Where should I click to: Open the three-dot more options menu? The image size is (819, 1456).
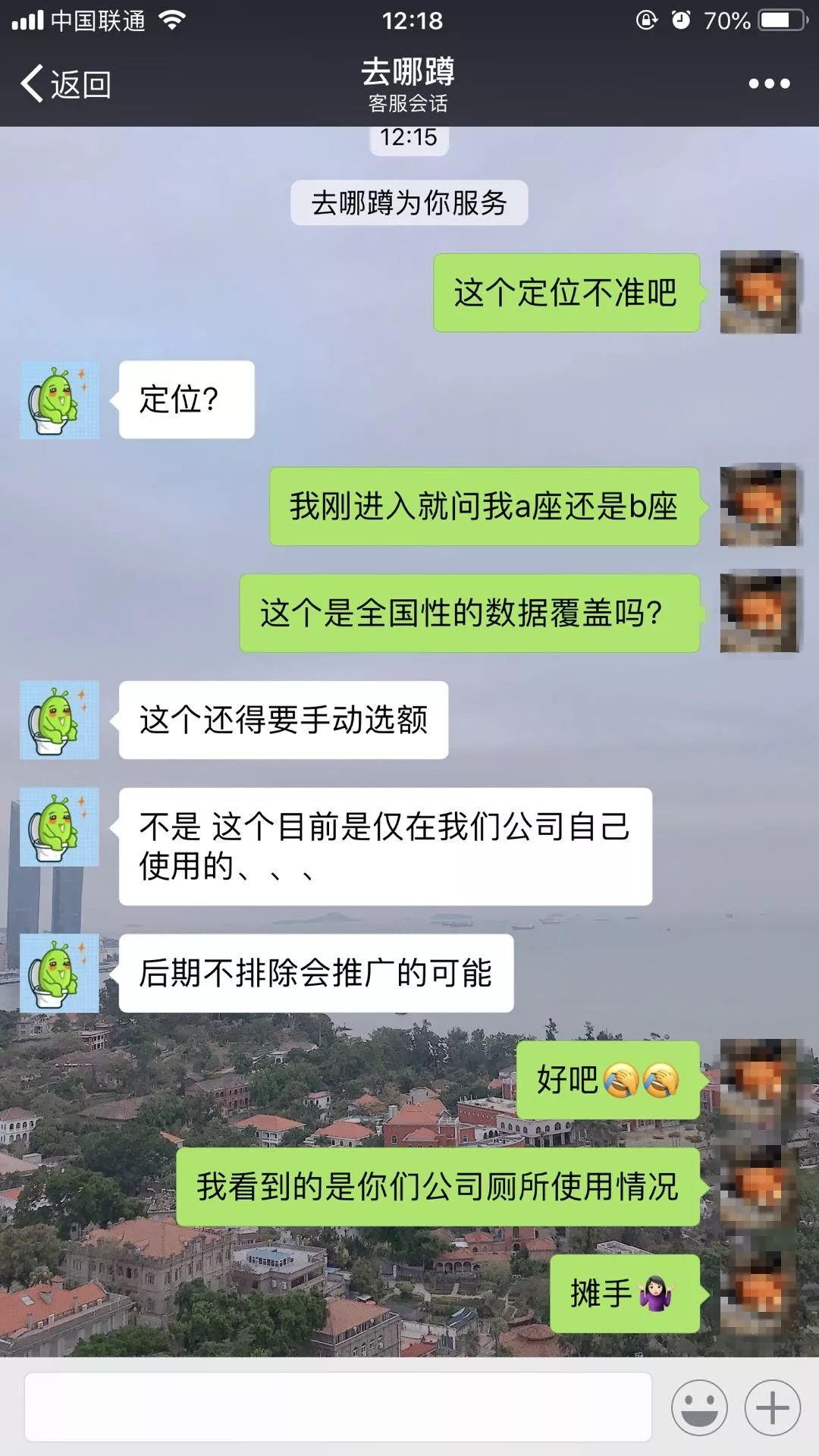point(769,83)
